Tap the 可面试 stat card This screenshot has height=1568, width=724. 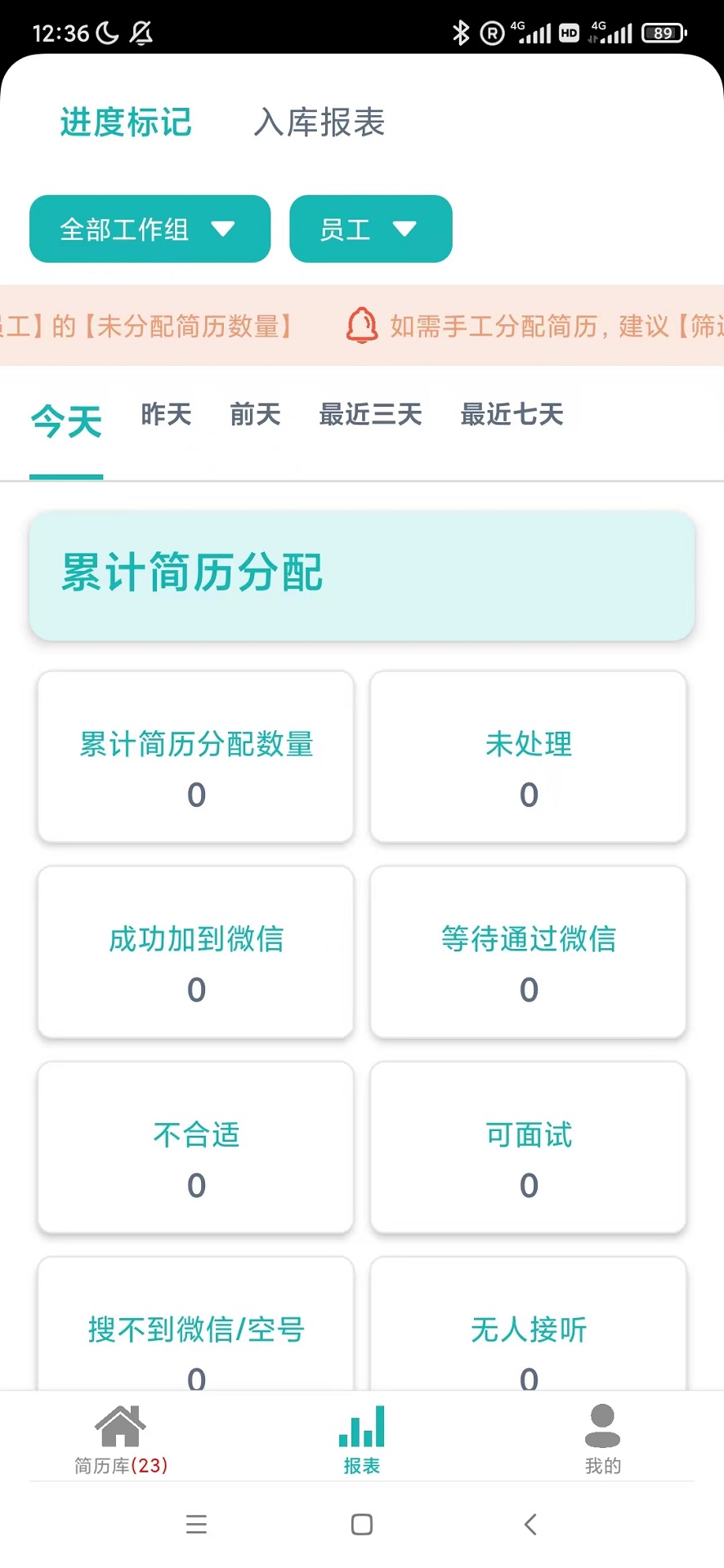click(528, 1147)
